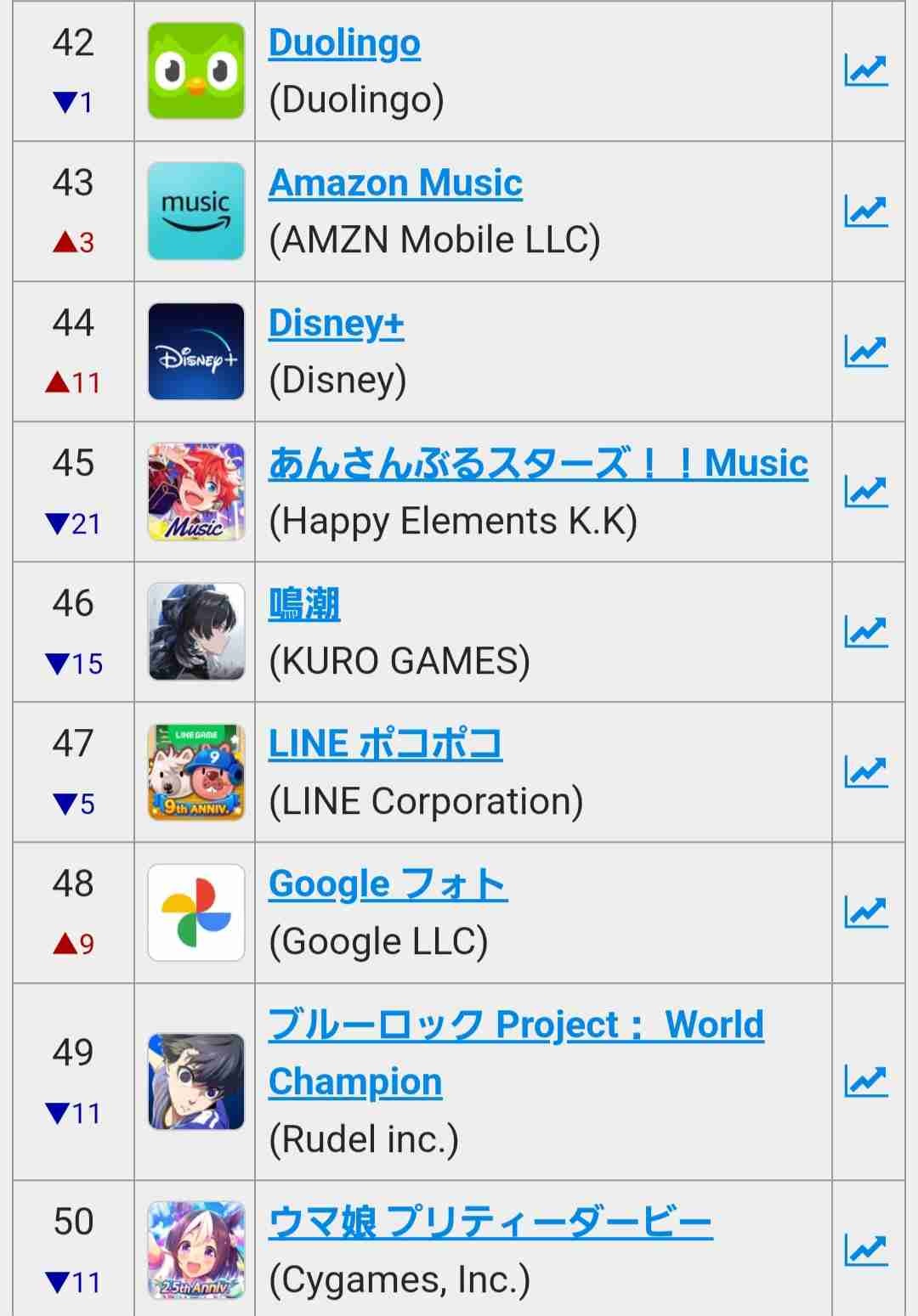918x1316 pixels.
Task: Show trend chart for あんさんぶるスターズ！！Music
Action: [865, 491]
